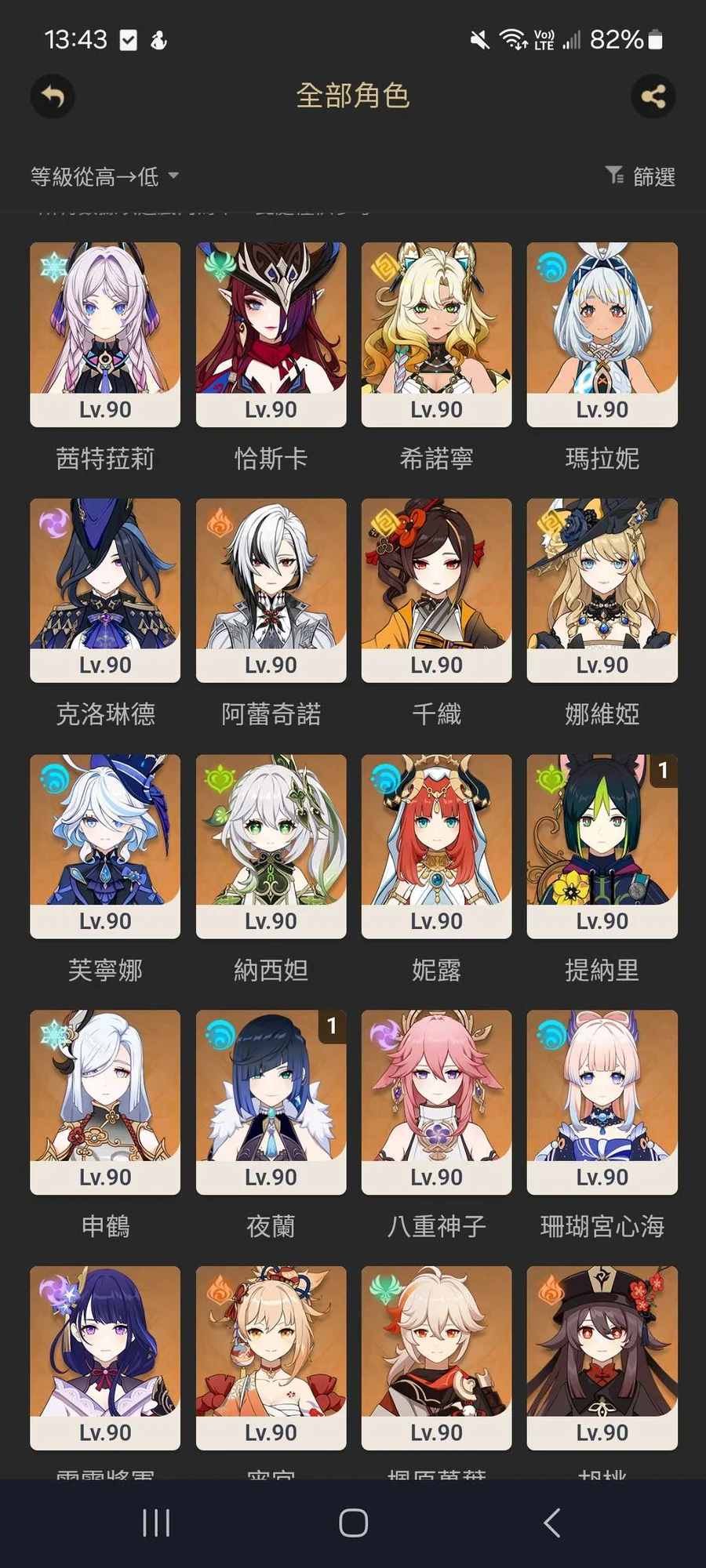Open 茜特菈莉 character card
This screenshot has height=1568, width=706.
click(x=105, y=335)
